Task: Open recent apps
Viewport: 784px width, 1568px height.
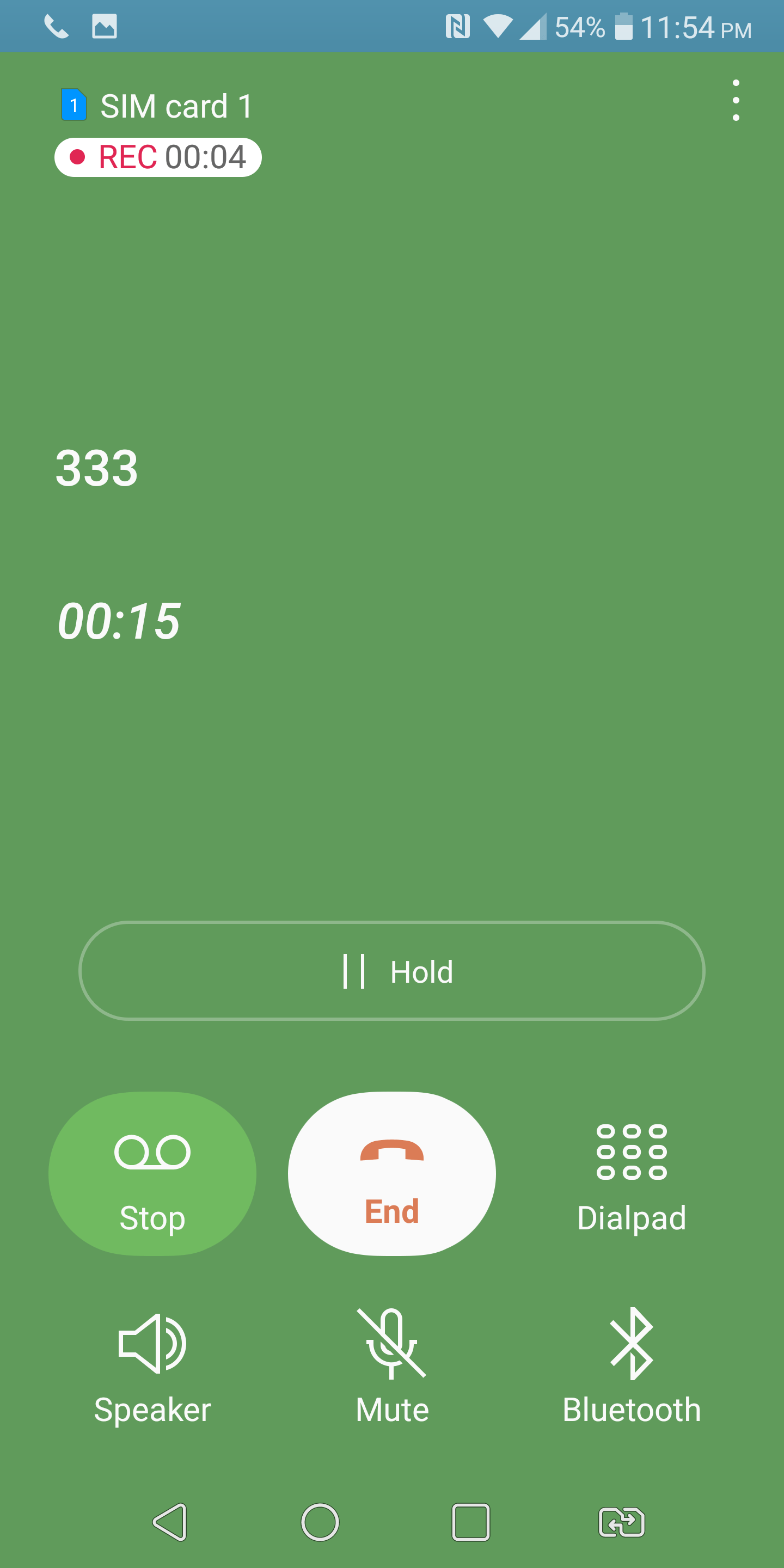Action: [x=470, y=1522]
